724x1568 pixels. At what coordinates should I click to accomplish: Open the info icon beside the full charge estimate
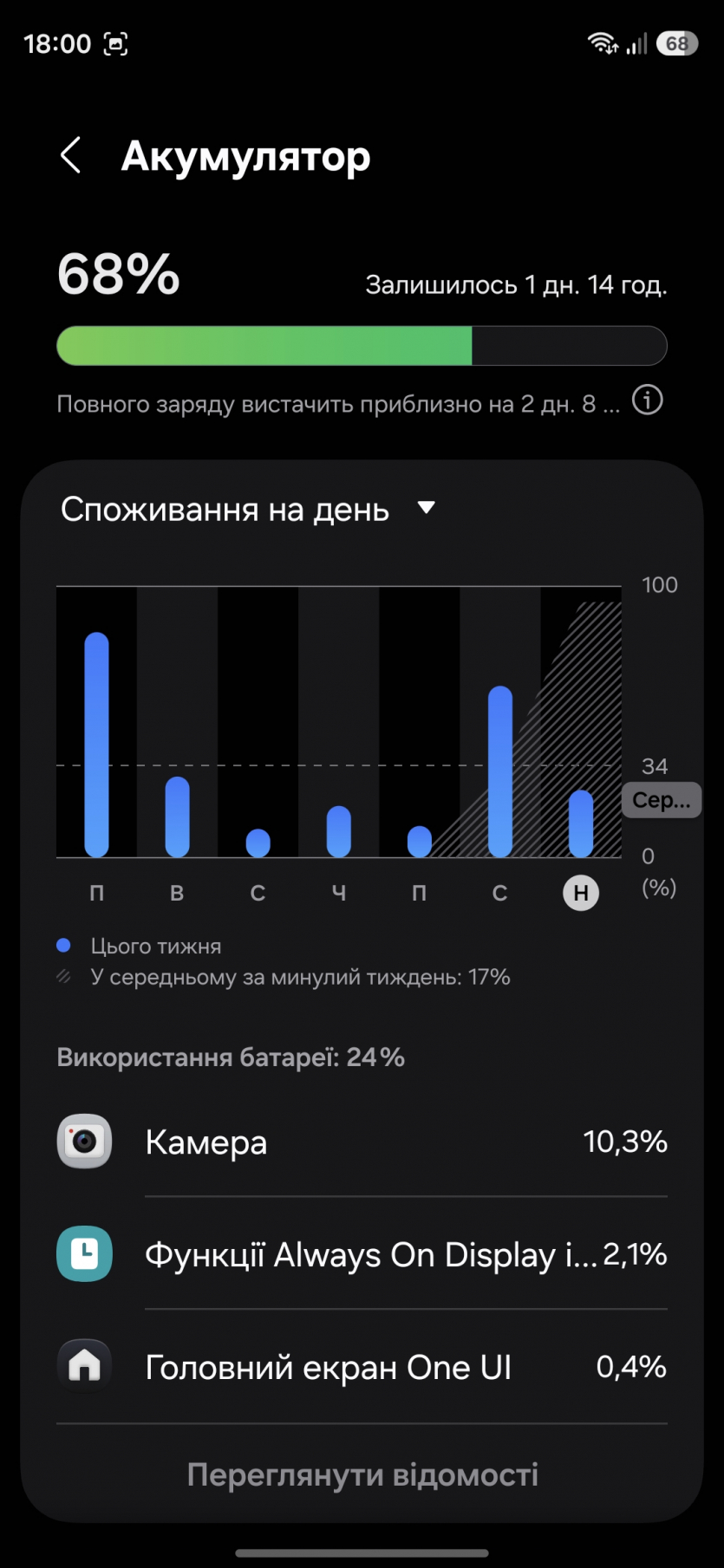(x=647, y=400)
